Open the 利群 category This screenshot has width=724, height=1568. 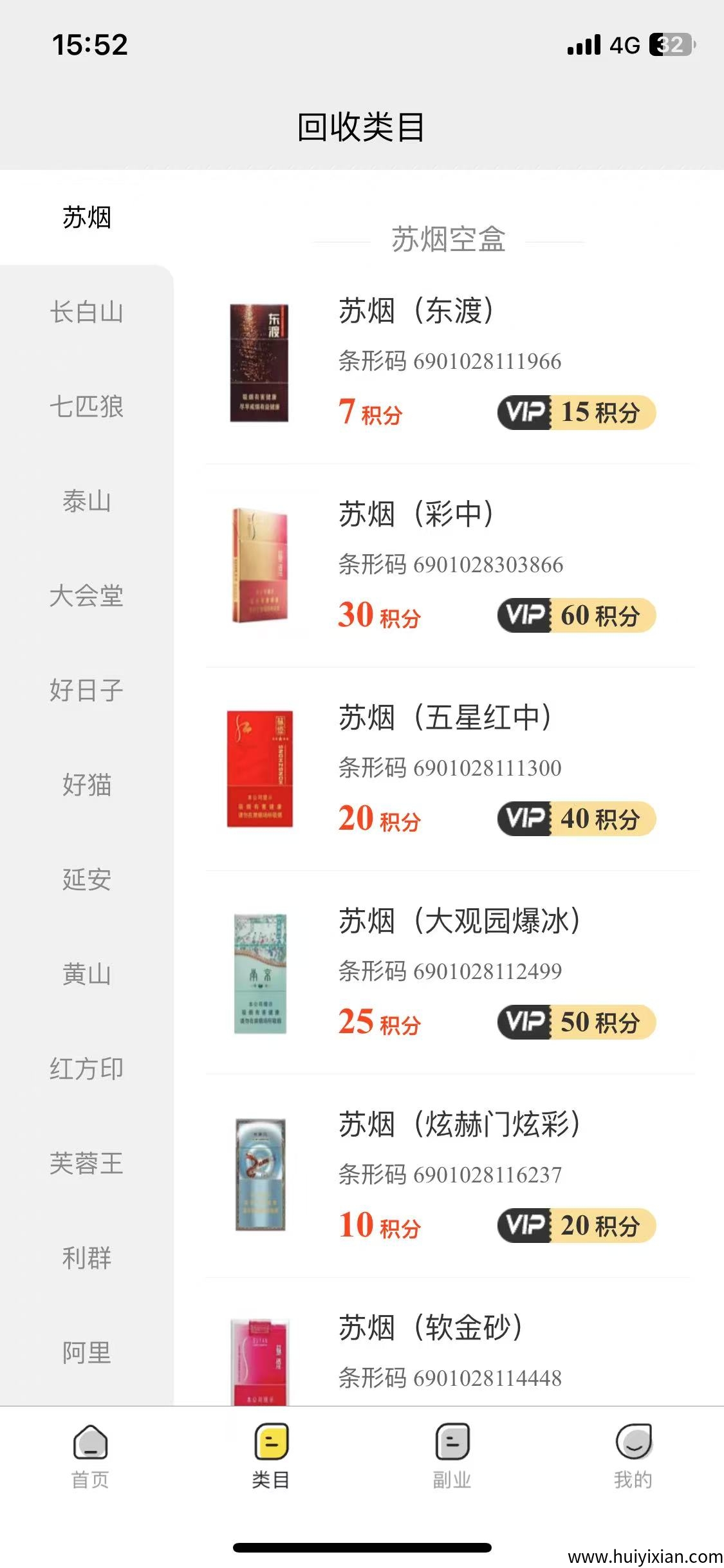(87, 1258)
